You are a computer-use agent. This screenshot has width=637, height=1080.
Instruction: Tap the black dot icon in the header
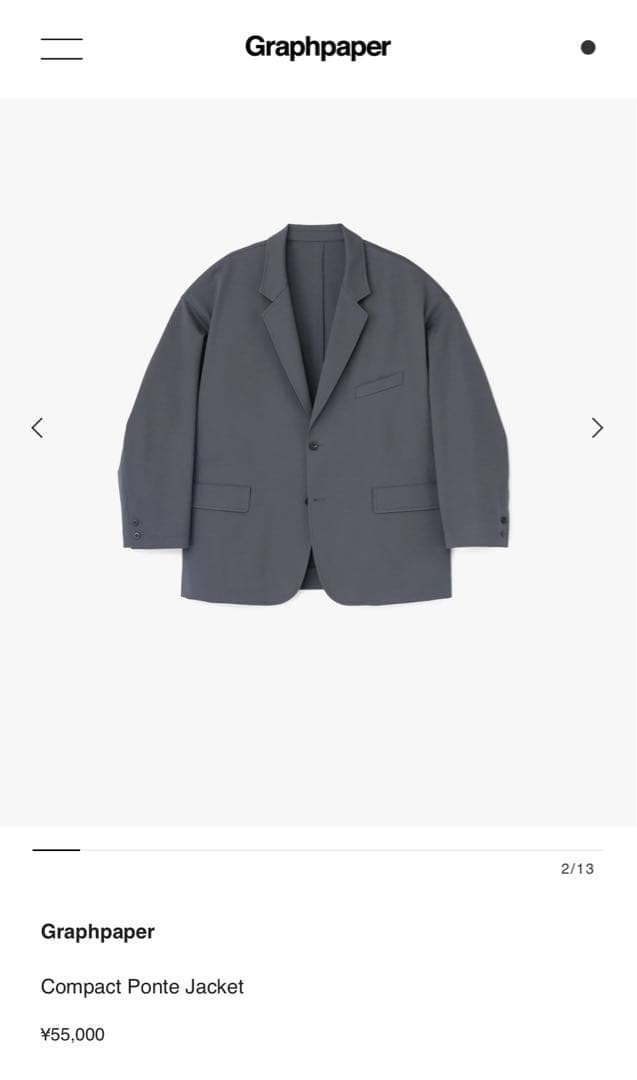[x=588, y=47]
